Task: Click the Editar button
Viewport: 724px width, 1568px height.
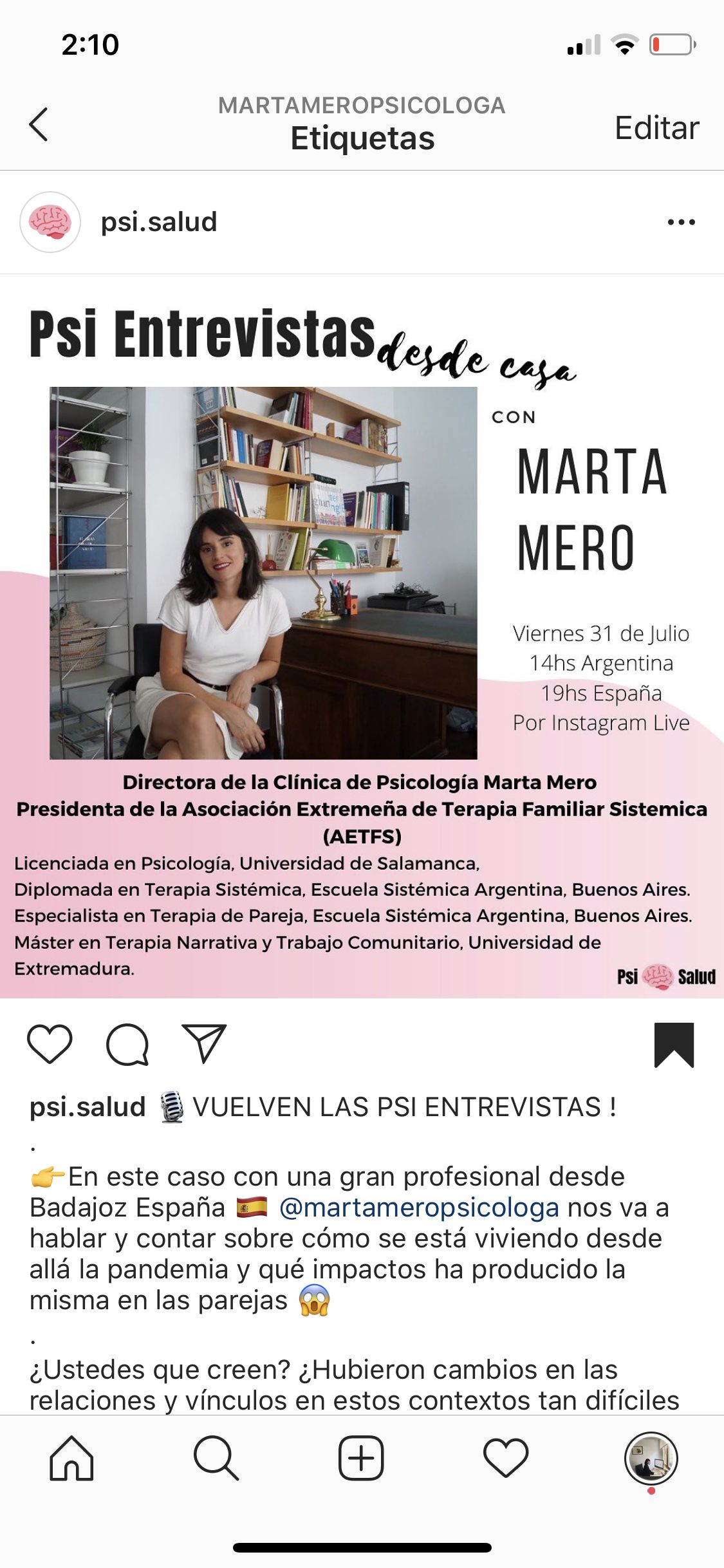Action: tap(656, 126)
